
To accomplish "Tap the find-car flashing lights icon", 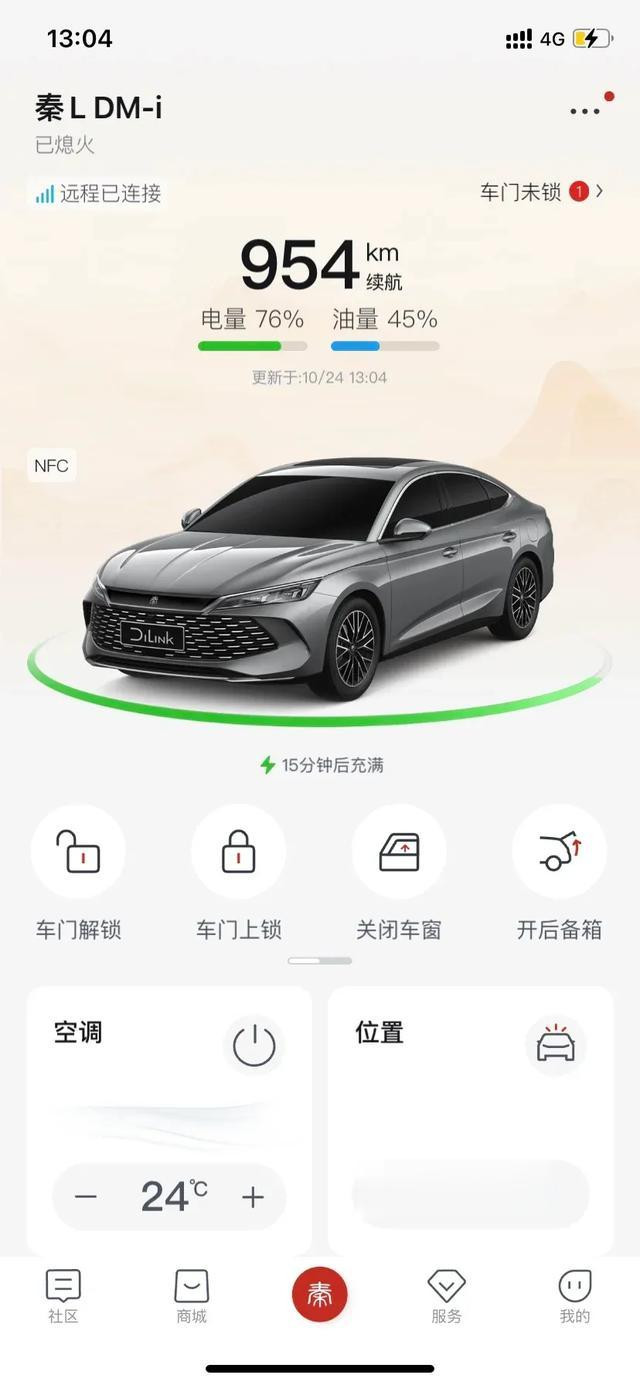I will coord(556,1046).
